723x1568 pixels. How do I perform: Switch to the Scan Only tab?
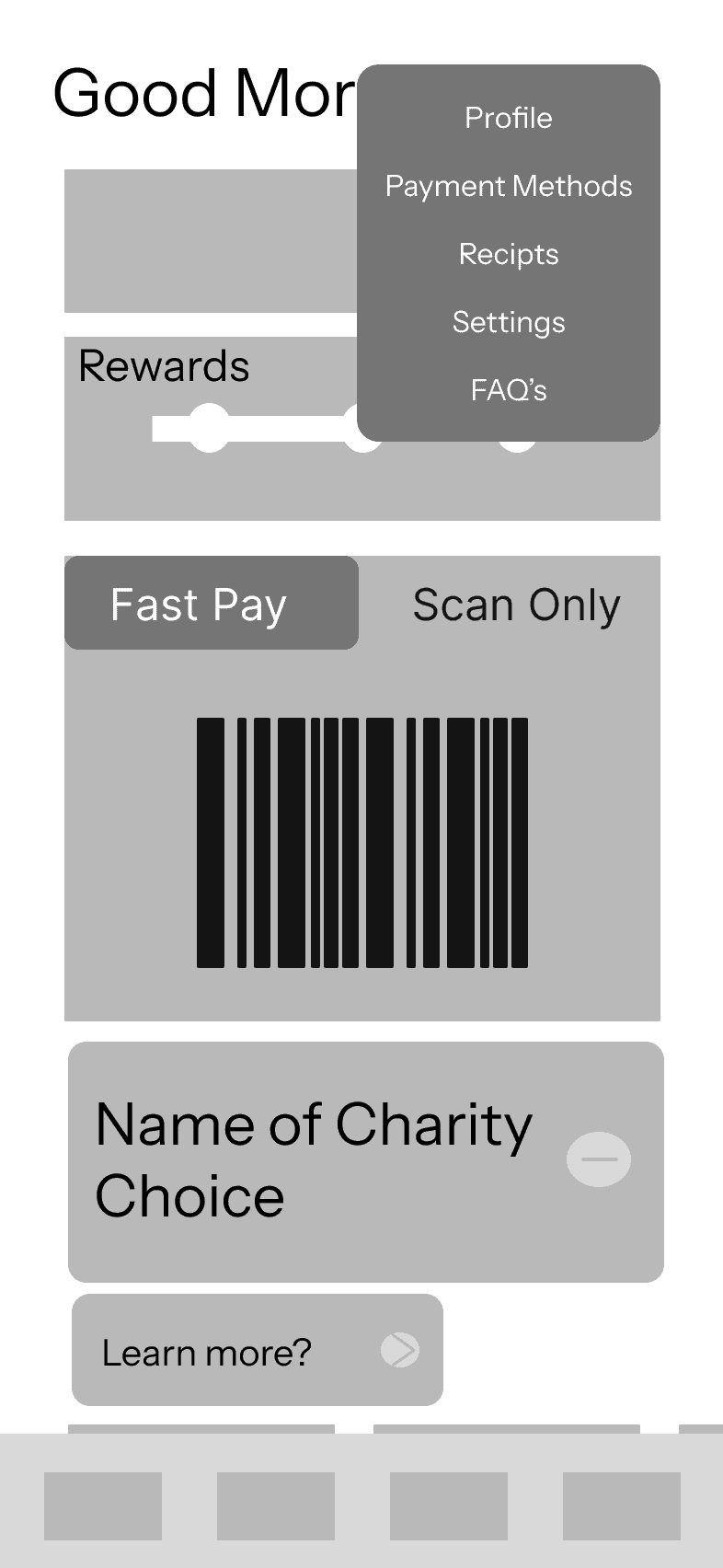coord(516,605)
